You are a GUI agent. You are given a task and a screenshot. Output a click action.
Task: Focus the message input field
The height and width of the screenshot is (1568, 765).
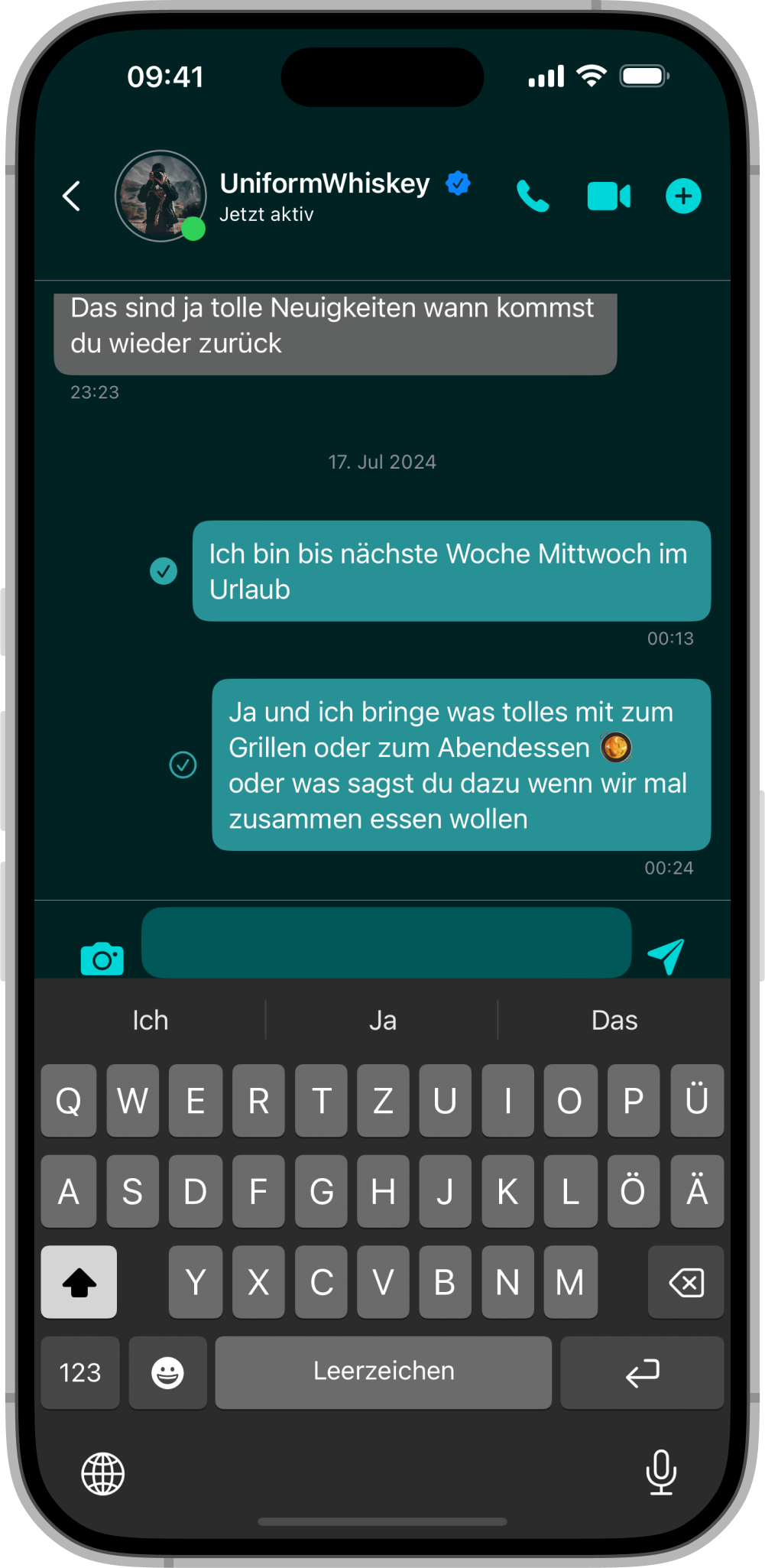click(386, 943)
